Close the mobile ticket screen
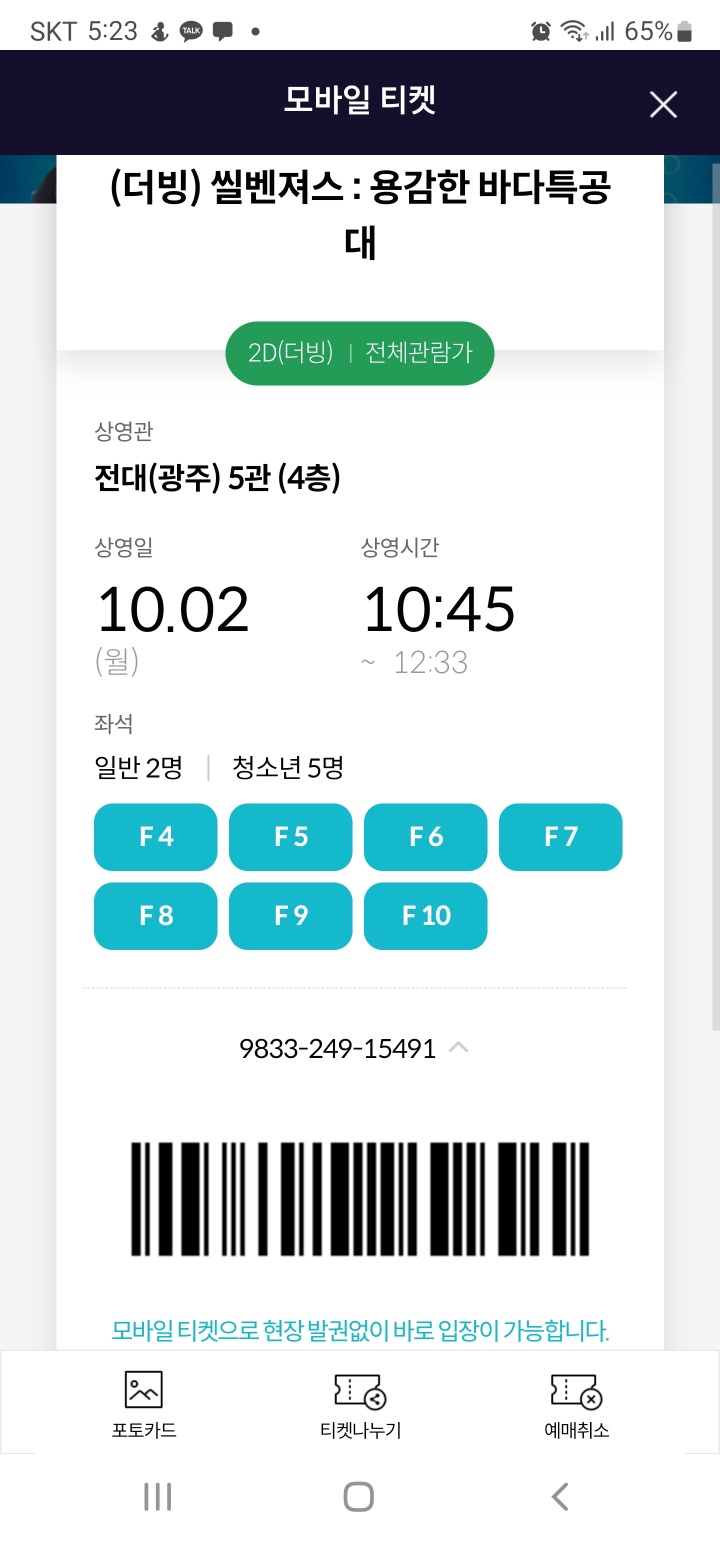The height and width of the screenshot is (1544, 720). click(663, 104)
